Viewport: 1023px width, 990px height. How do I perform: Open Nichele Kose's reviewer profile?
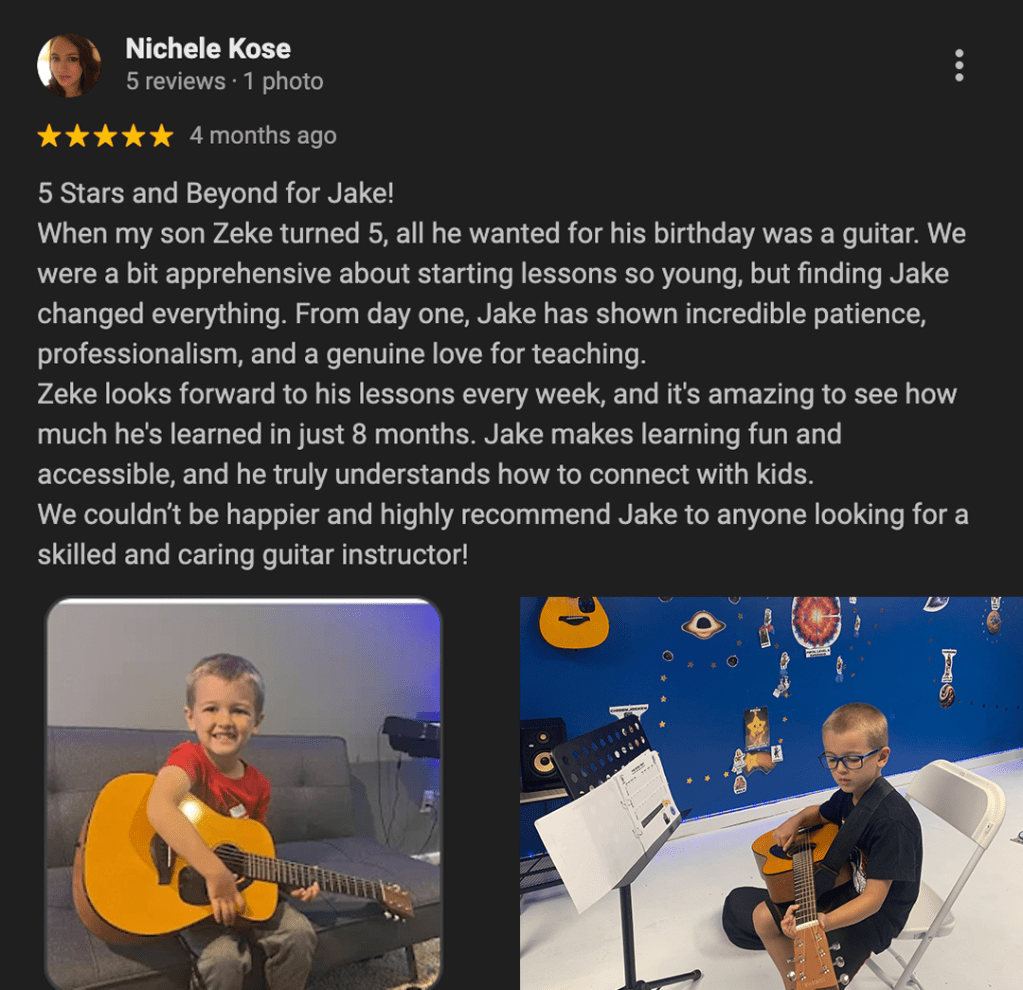[208, 48]
